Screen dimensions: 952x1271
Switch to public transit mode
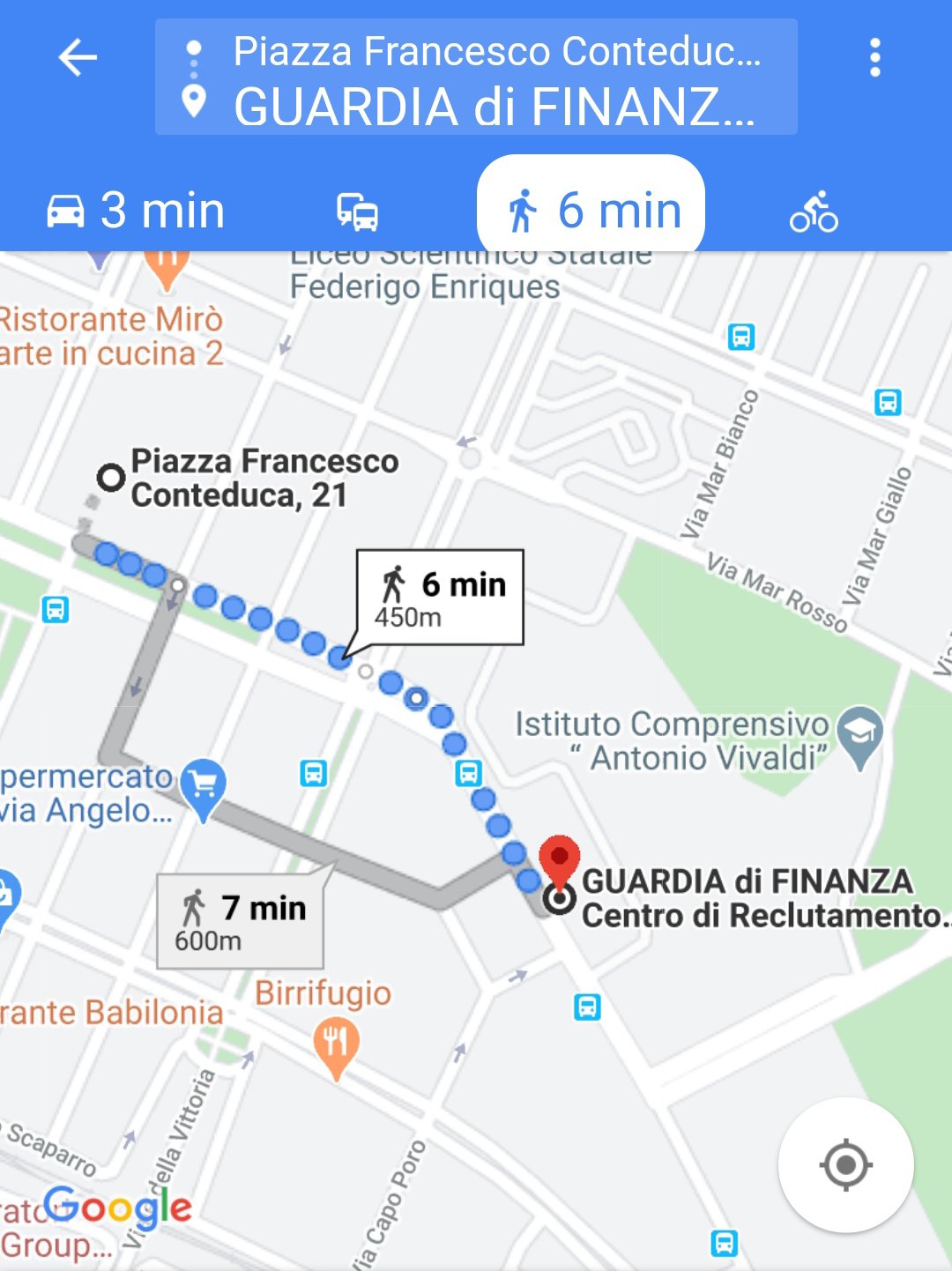[358, 212]
